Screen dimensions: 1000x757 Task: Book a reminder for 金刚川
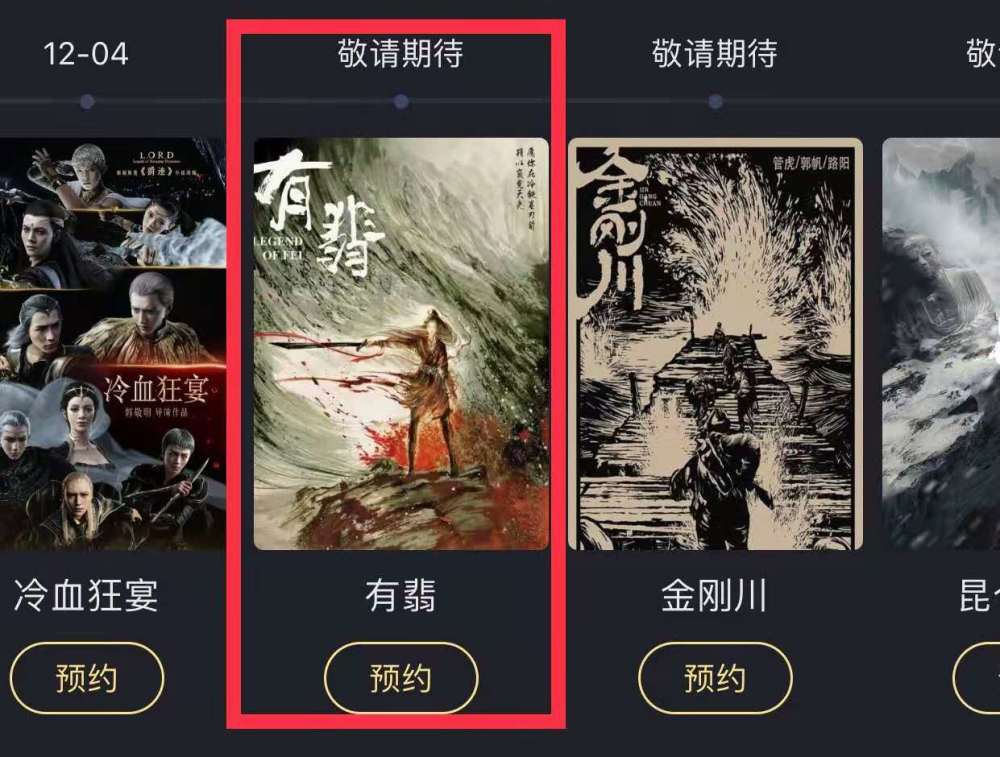pyautogui.click(x=716, y=678)
